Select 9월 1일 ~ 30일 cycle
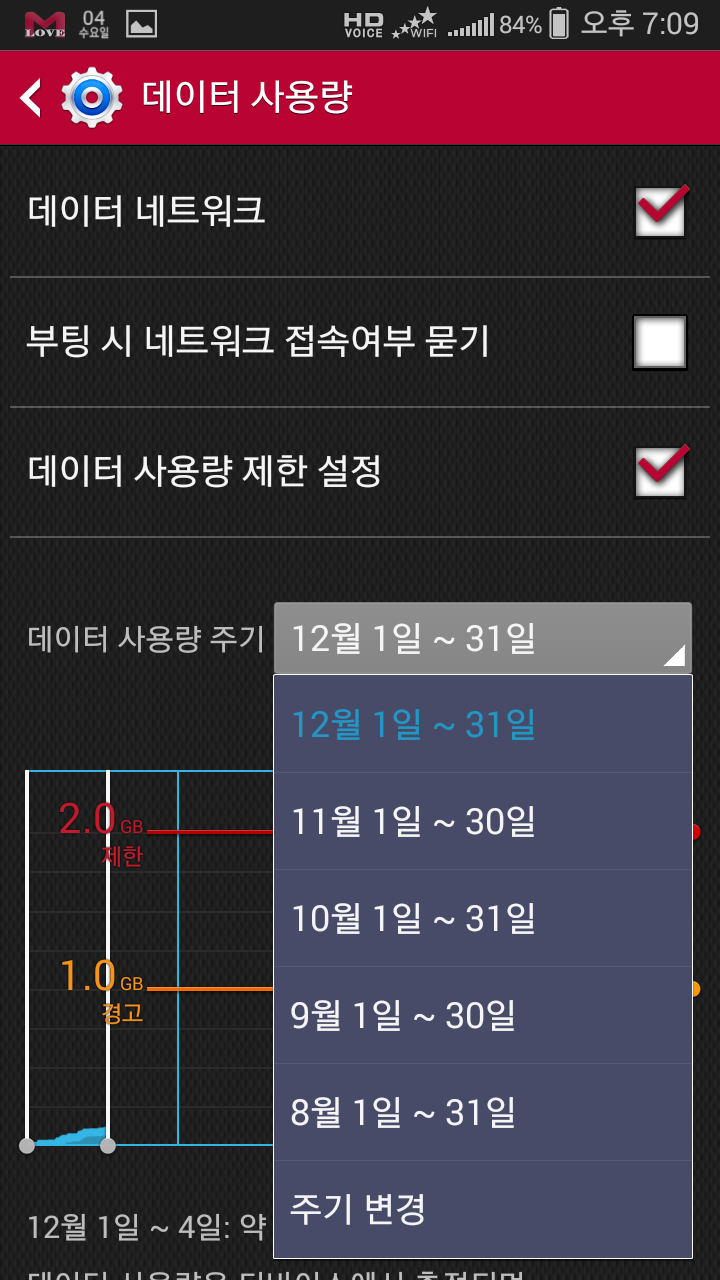Image resolution: width=720 pixels, height=1280 pixels. [482, 1015]
